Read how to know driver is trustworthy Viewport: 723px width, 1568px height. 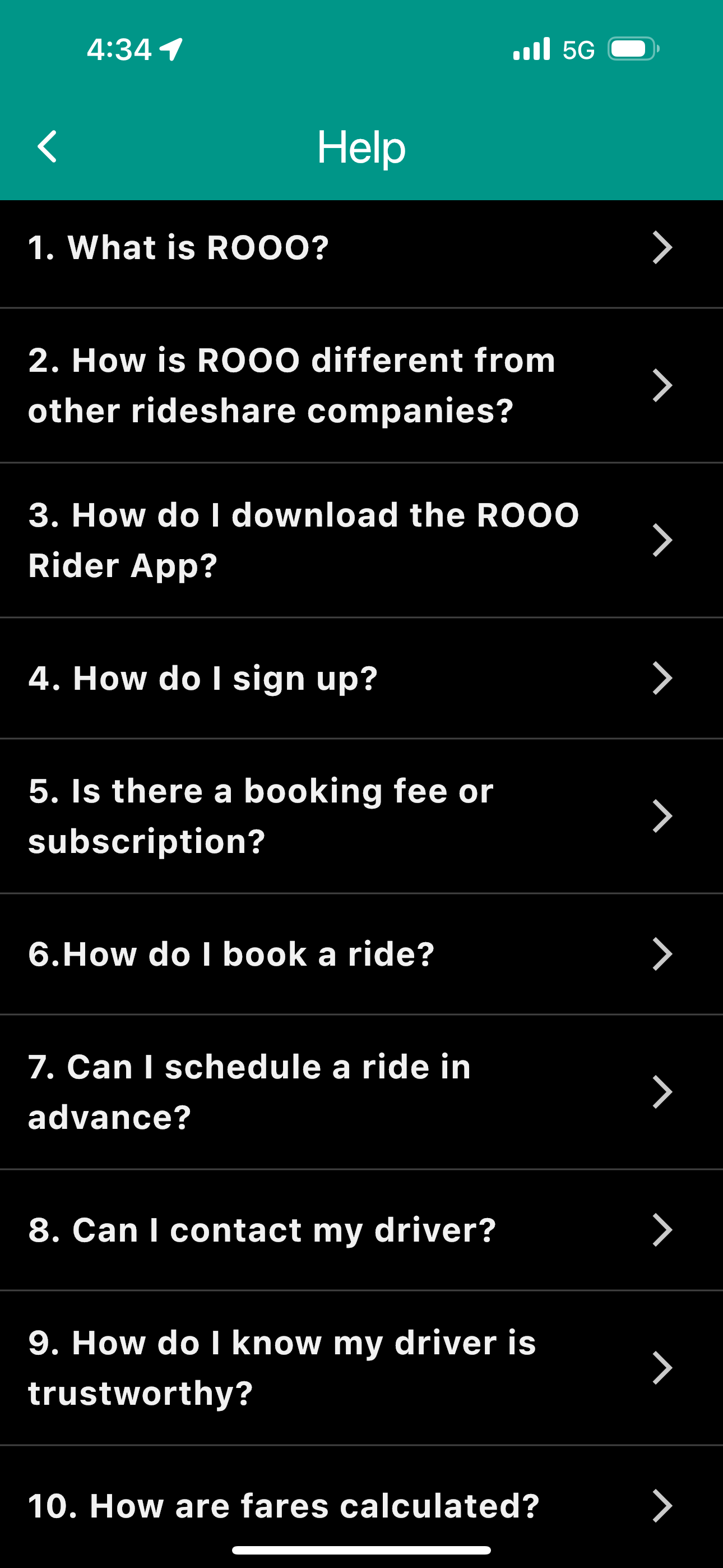click(361, 1367)
